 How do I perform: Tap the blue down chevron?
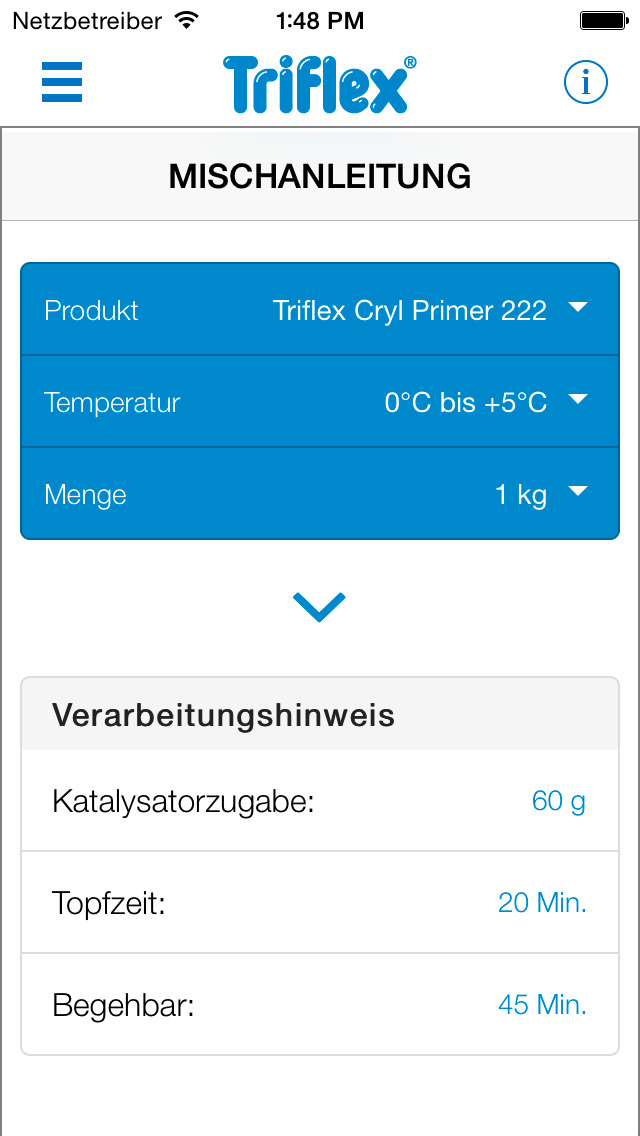320,607
